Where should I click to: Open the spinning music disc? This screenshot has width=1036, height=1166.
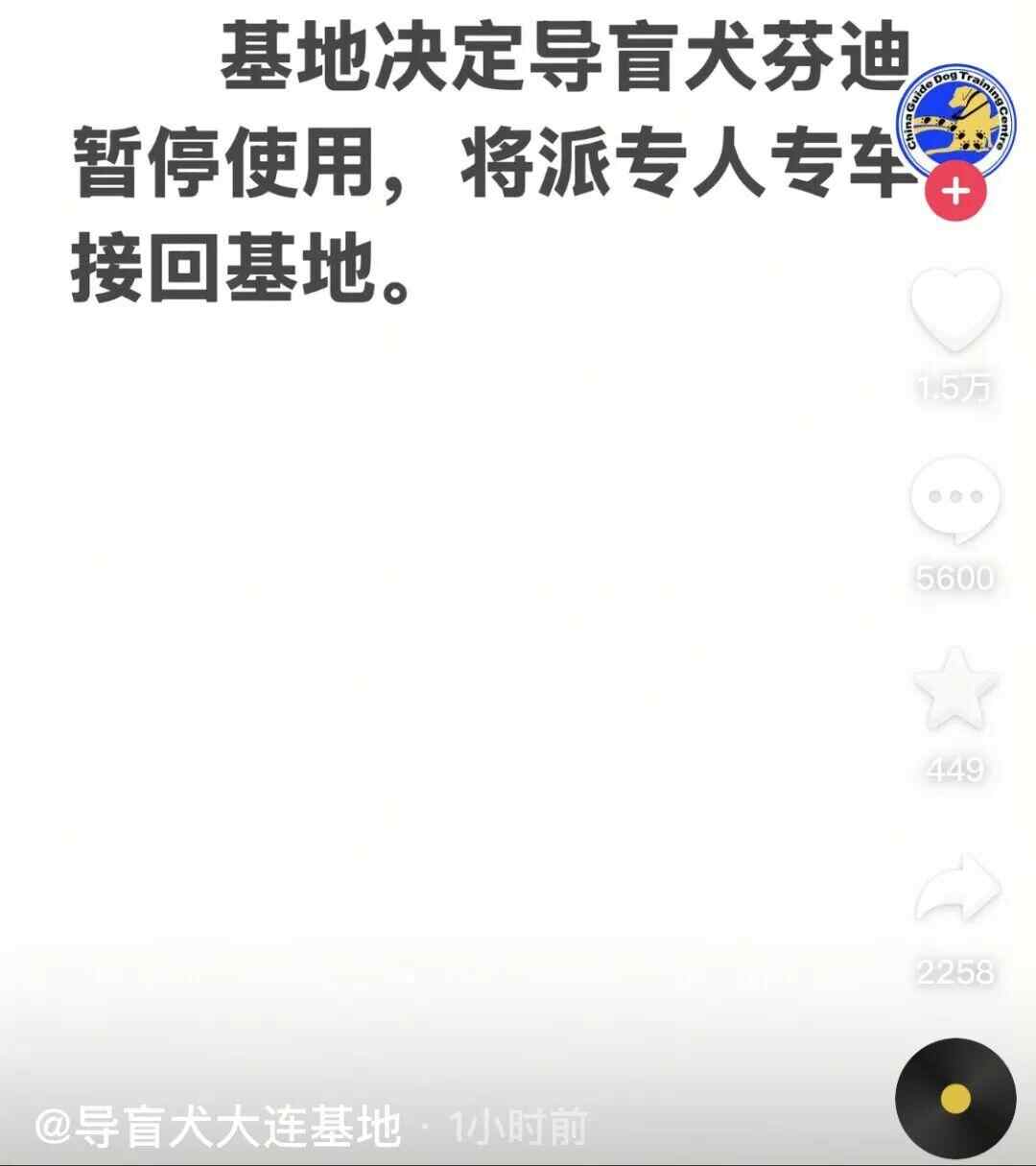(x=954, y=1098)
